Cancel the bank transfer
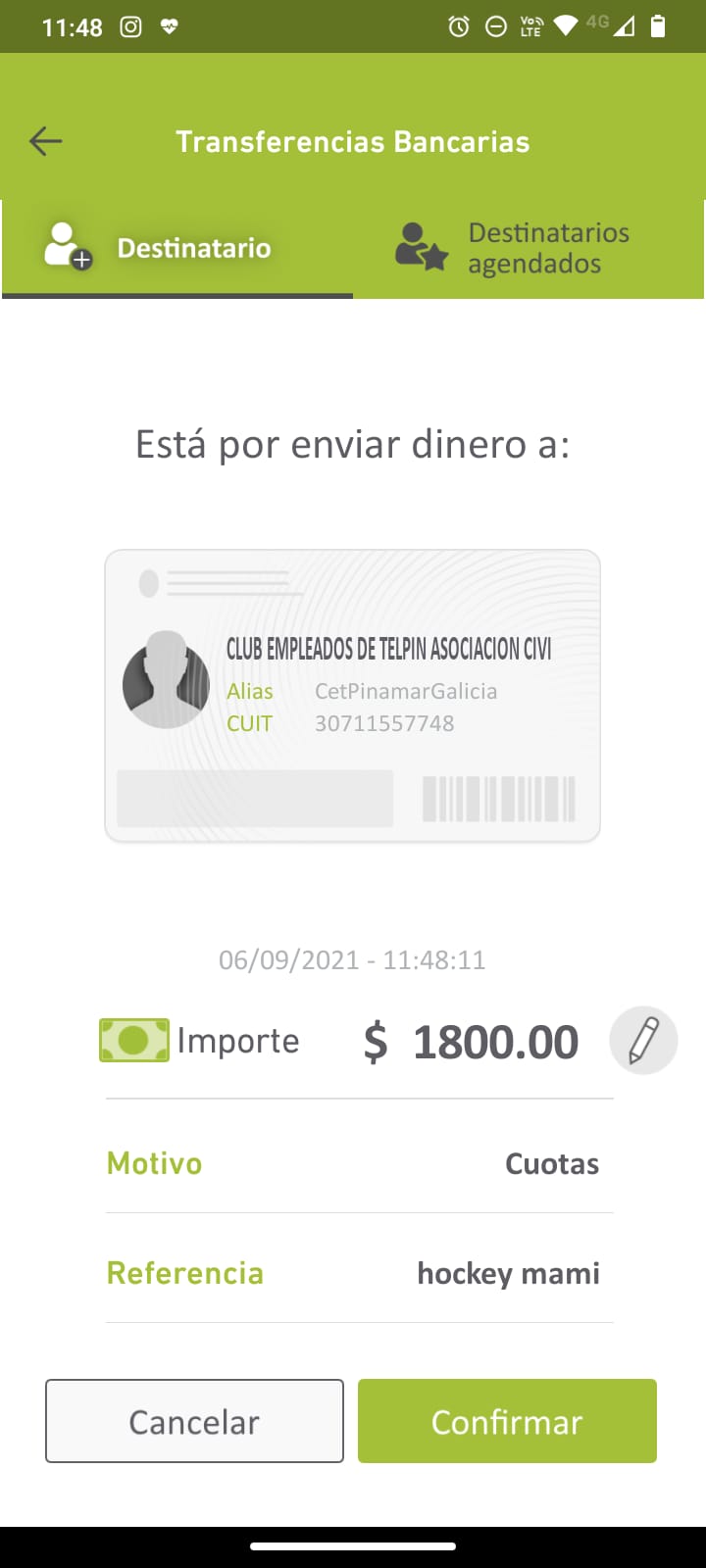706x1568 pixels. 194,1421
